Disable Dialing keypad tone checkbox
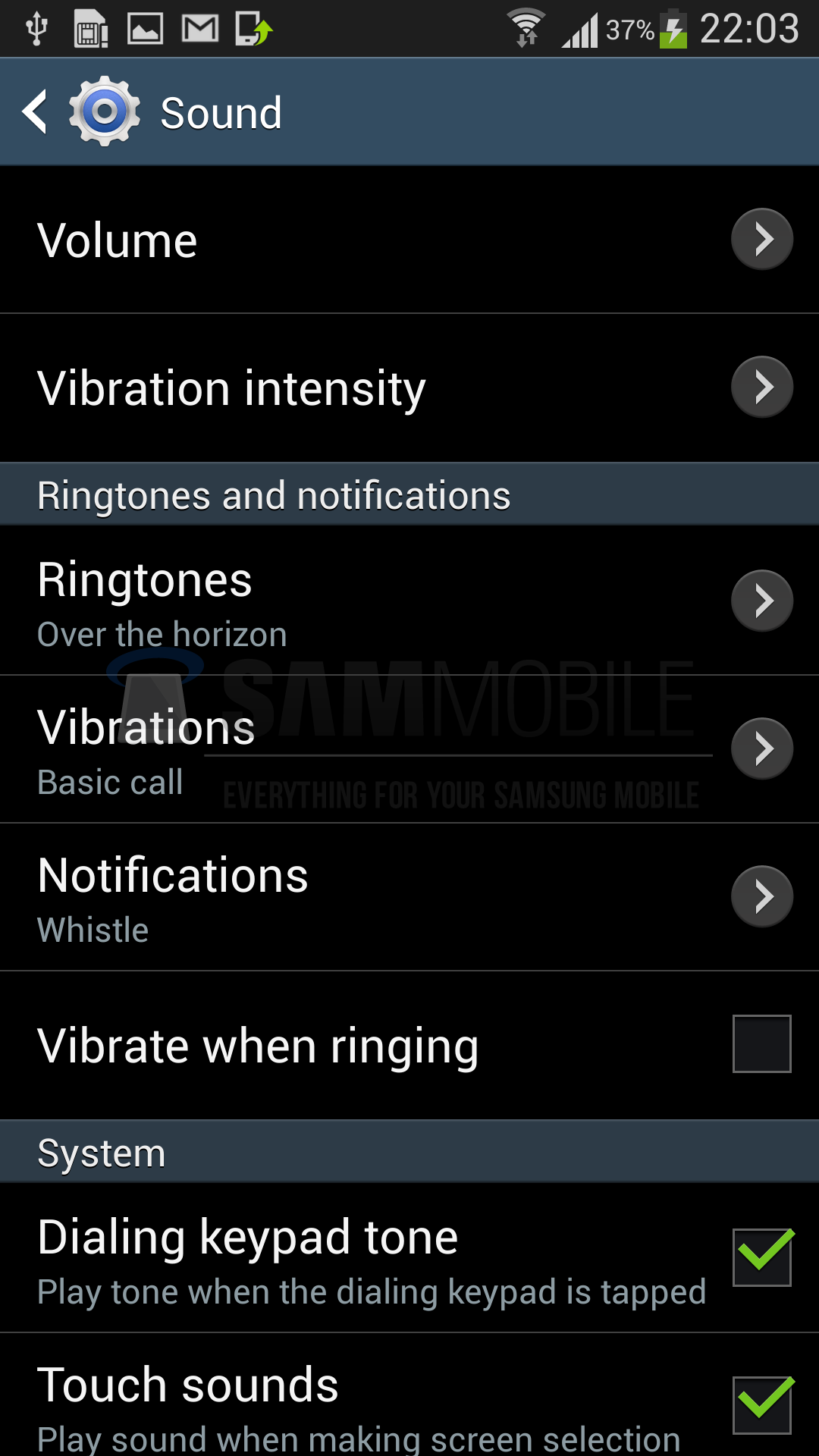This screenshot has width=819, height=1456. [761, 1257]
